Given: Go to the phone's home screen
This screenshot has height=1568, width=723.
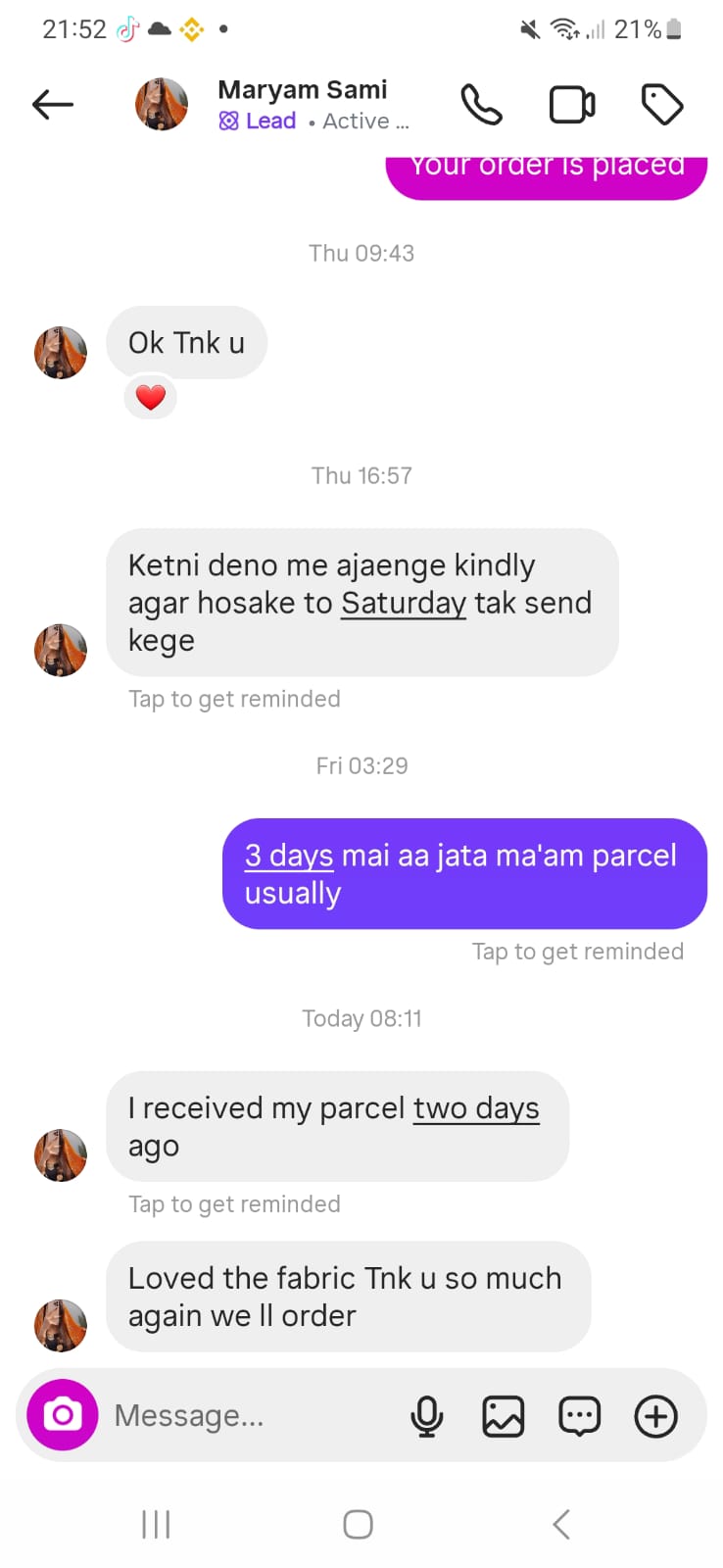Looking at the screenshot, I should [358, 1524].
